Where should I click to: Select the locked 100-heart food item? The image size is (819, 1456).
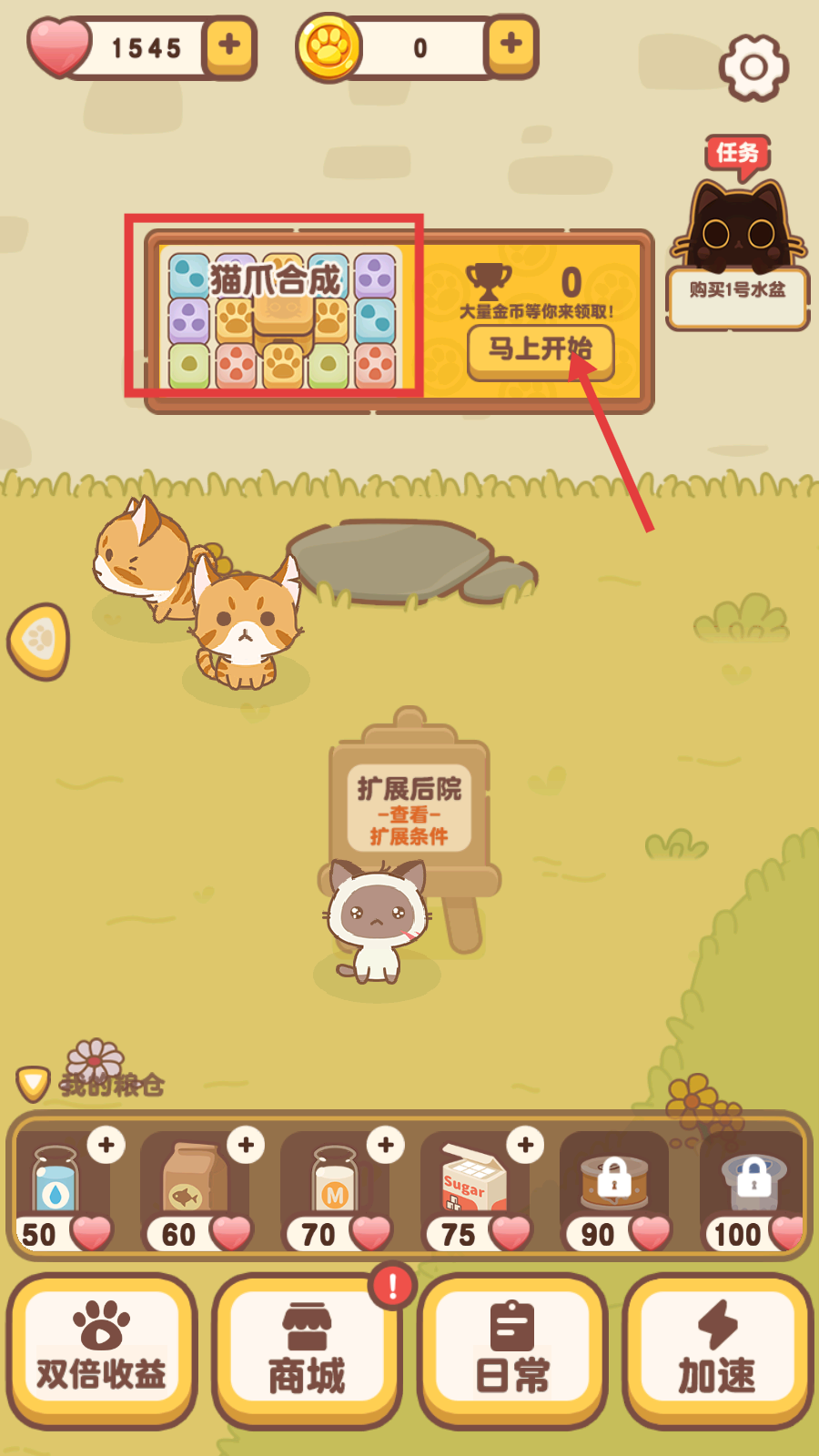pyautogui.click(x=753, y=1183)
